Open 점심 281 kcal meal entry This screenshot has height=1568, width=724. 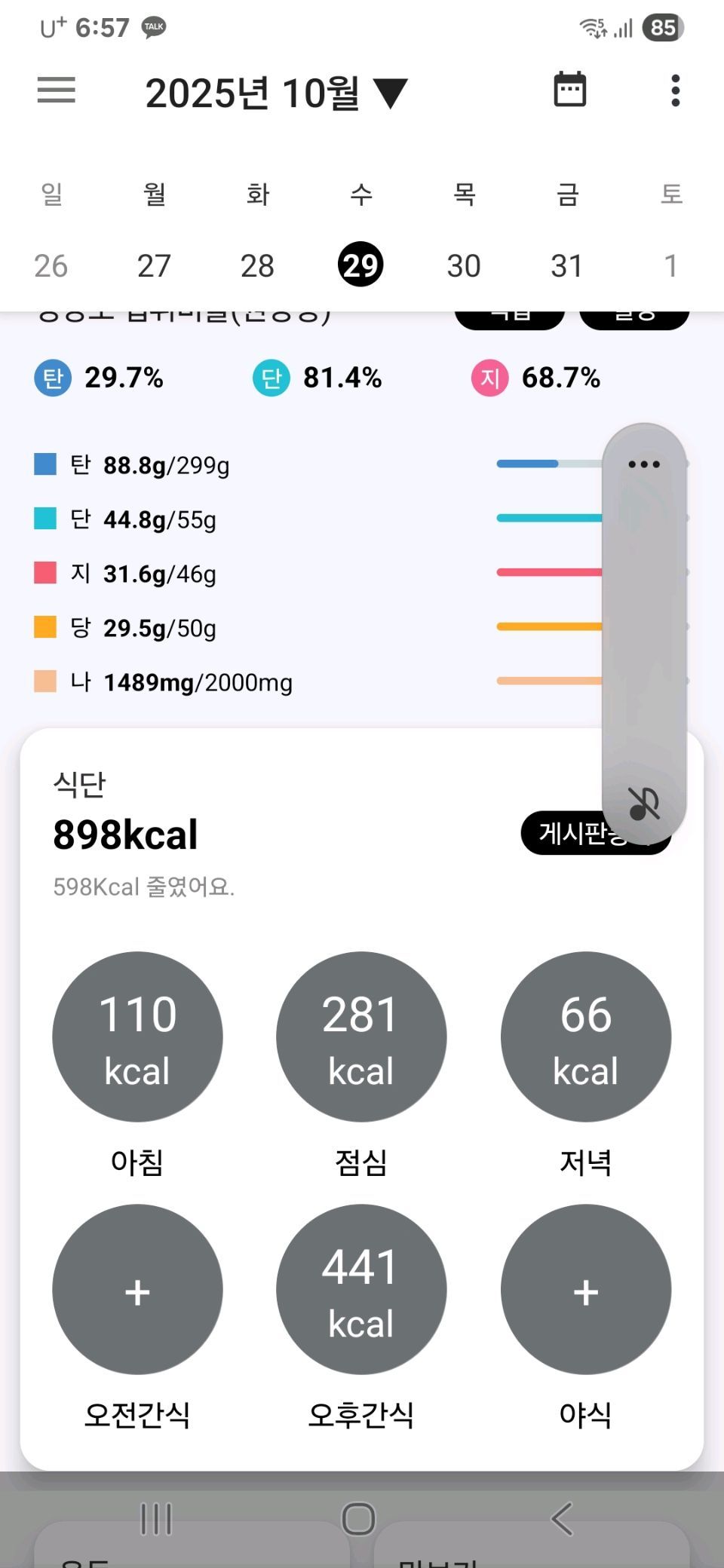point(361,1037)
